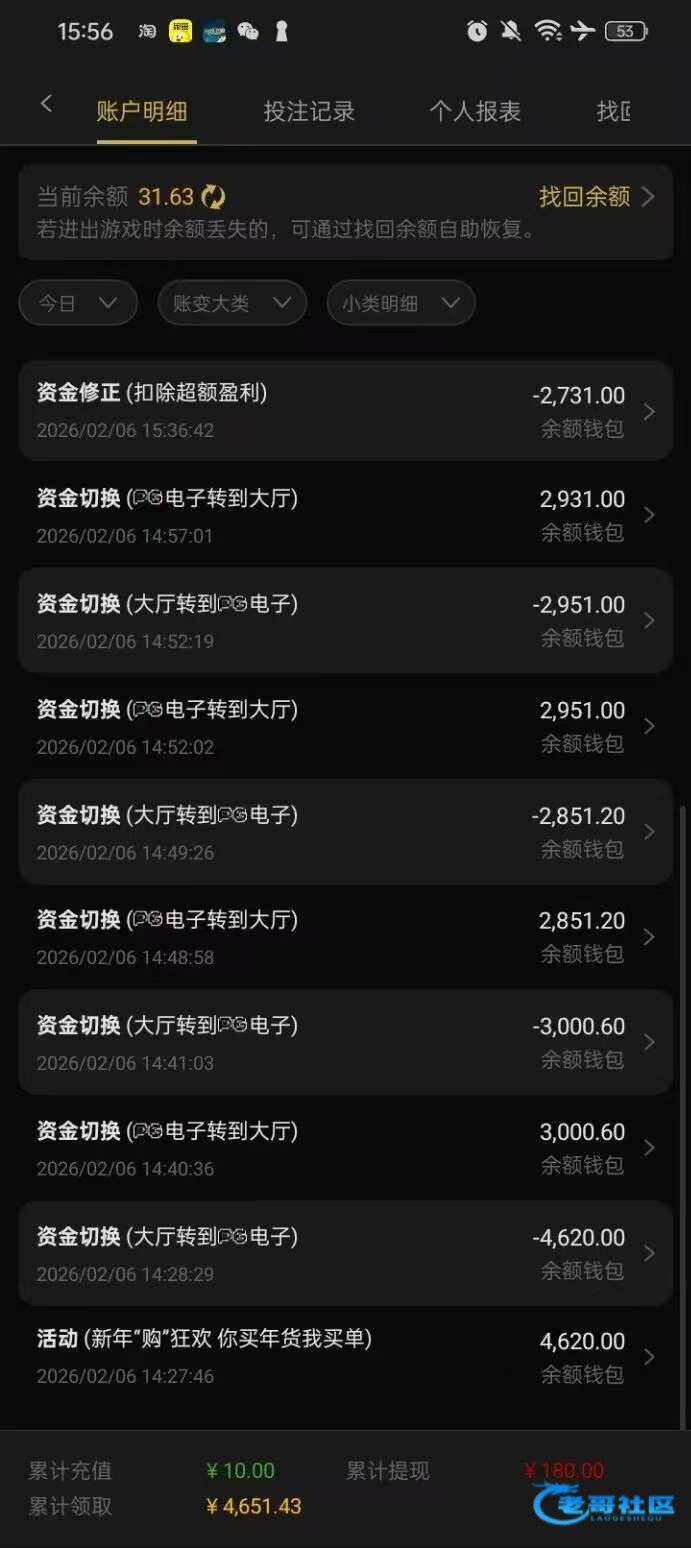Open the 2,931.00 transfer record at 14:57:01
Viewport: 691px width, 1548px height.
pos(345,515)
